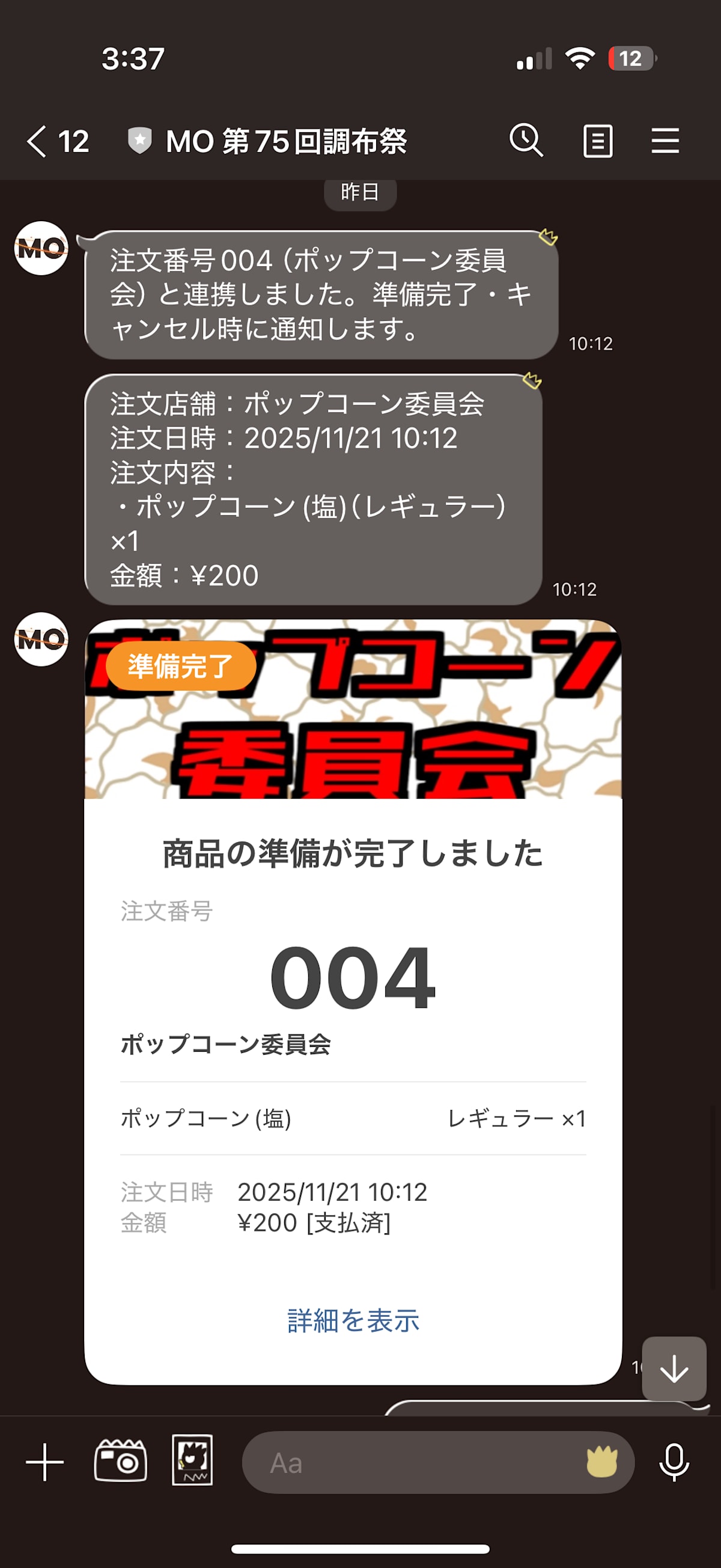The height and width of the screenshot is (1568, 721).
Task: Jump to the latest message
Action: click(674, 1370)
